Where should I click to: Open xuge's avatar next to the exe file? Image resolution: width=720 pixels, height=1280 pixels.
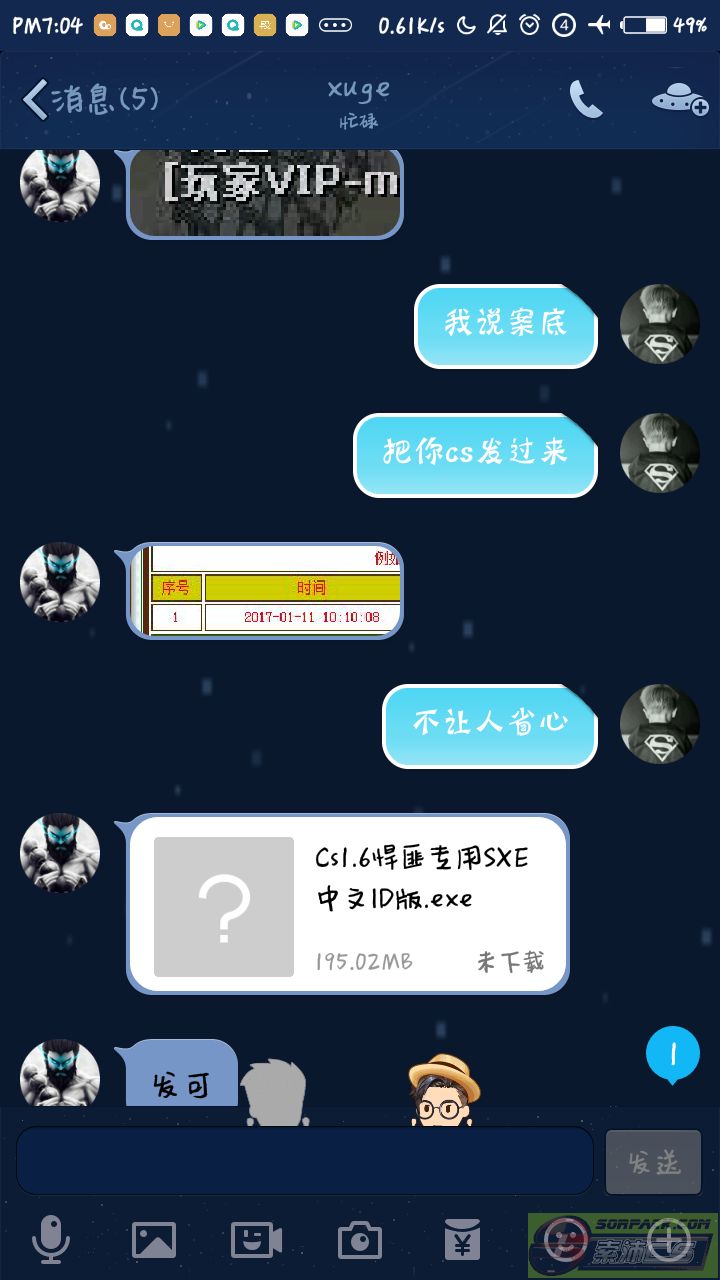[x=60, y=853]
